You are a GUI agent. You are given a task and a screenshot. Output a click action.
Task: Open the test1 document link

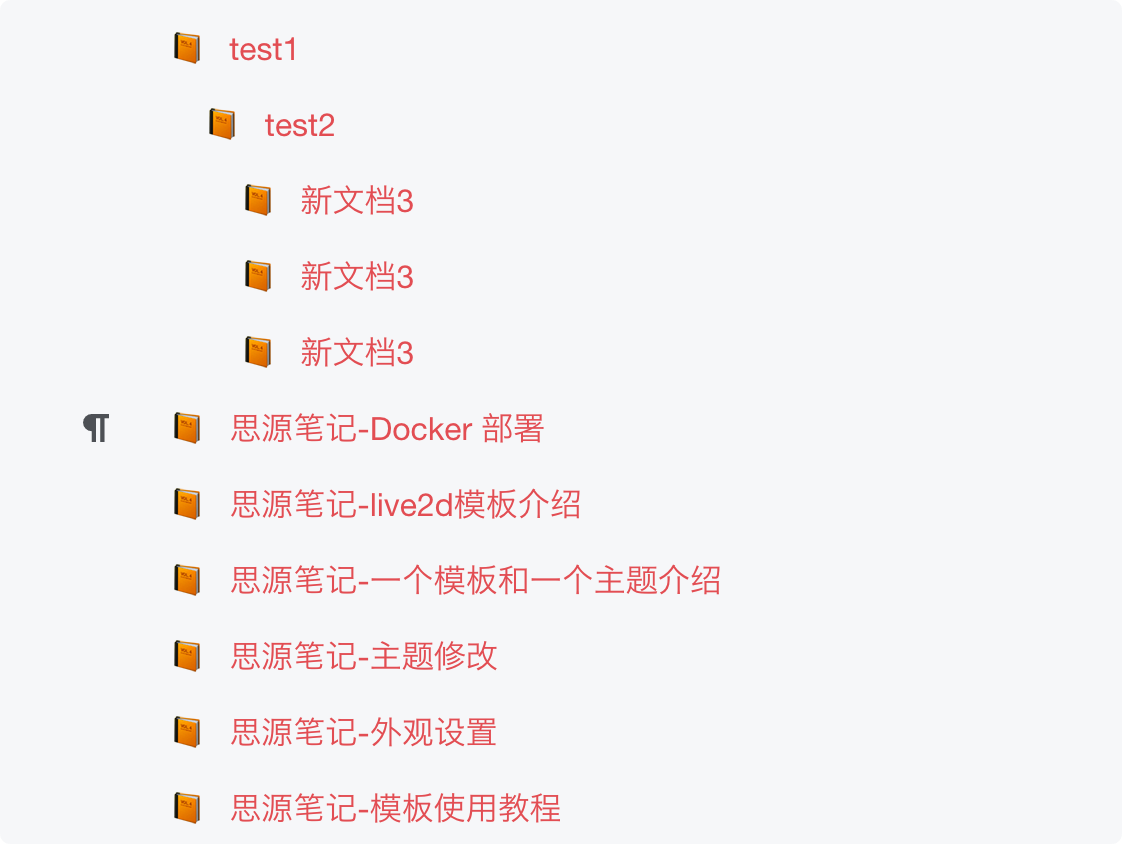point(263,50)
